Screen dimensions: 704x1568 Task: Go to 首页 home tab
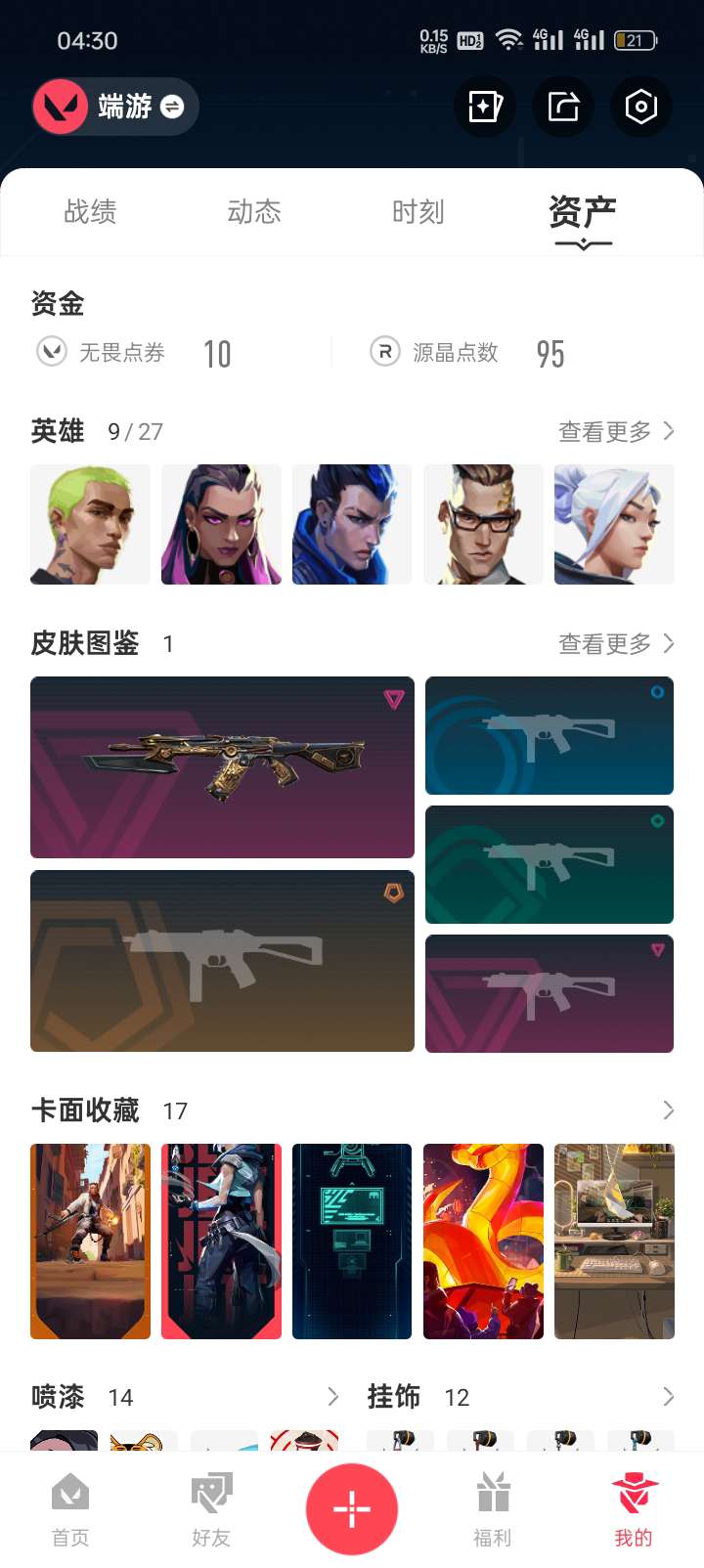coord(70,1510)
